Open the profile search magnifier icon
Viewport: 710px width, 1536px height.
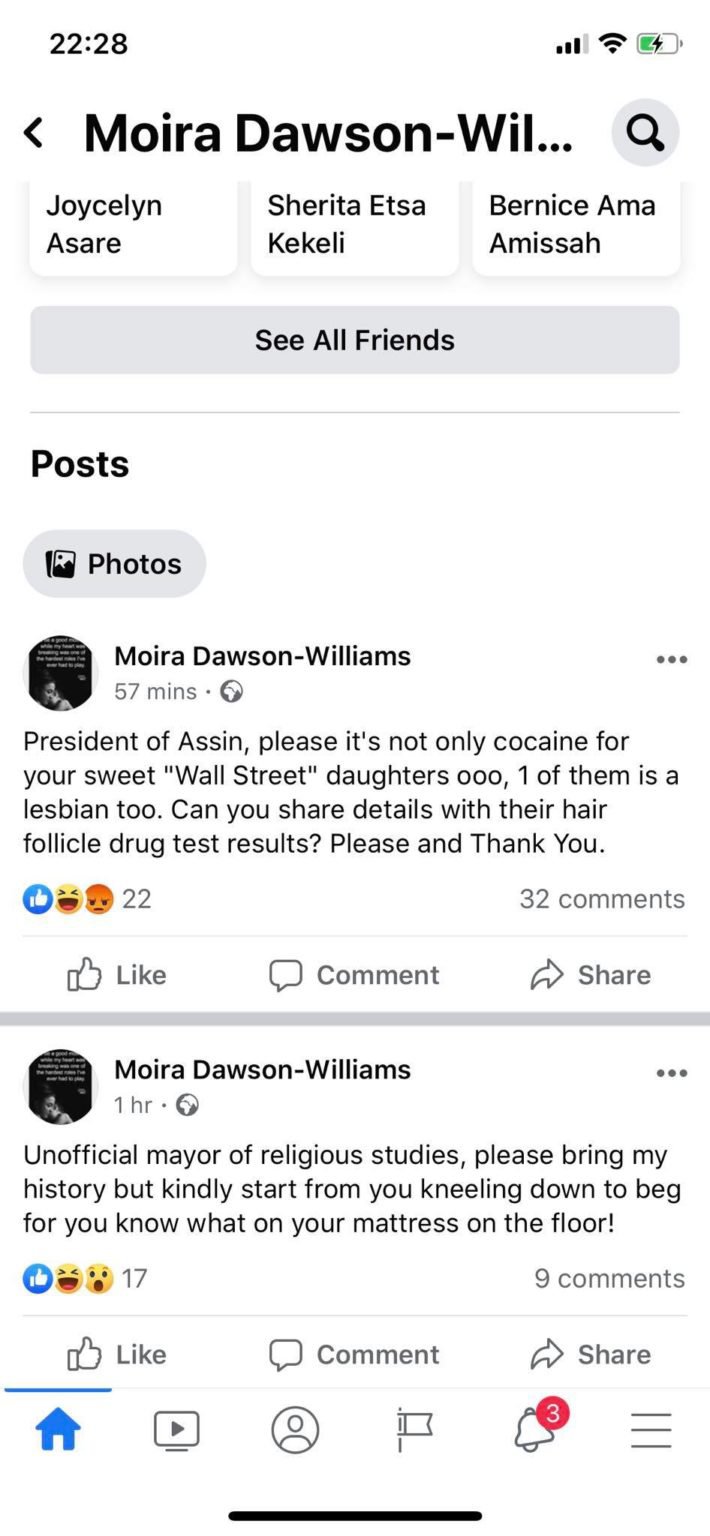pos(645,132)
